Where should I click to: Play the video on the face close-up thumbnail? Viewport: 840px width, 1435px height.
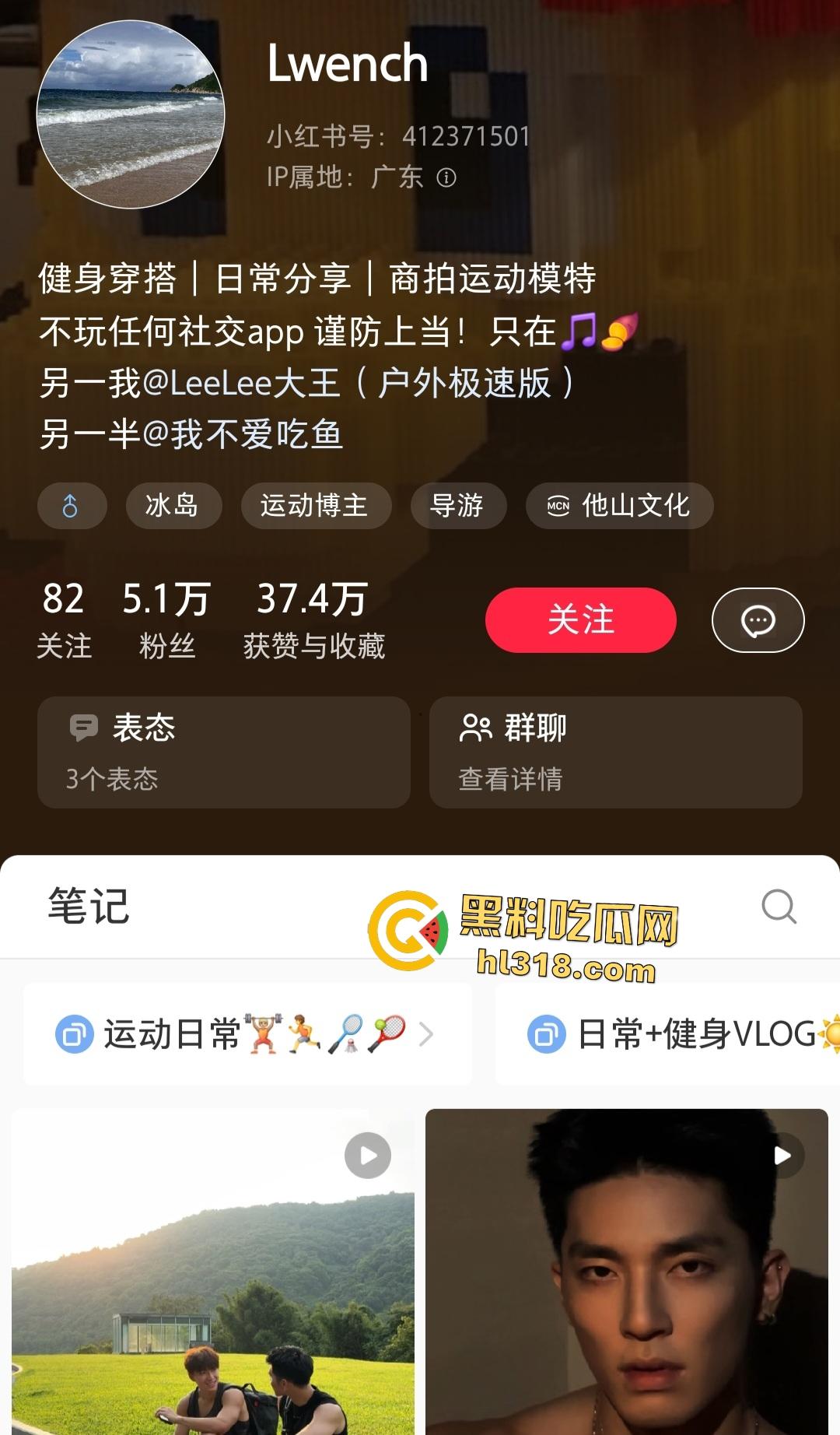[782, 1156]
